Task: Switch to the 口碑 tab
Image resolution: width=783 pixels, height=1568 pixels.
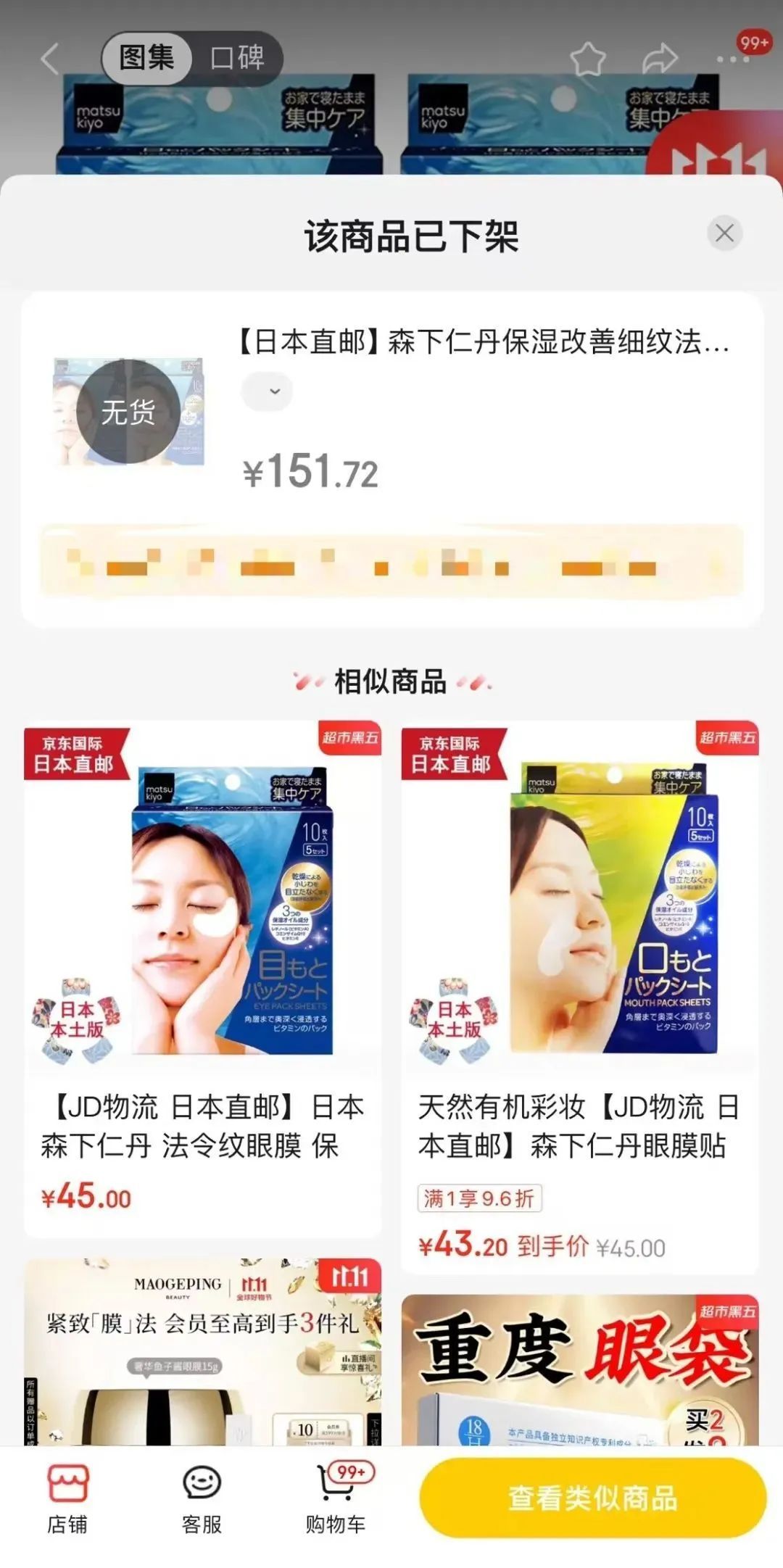Action: (x=239, y=59)
